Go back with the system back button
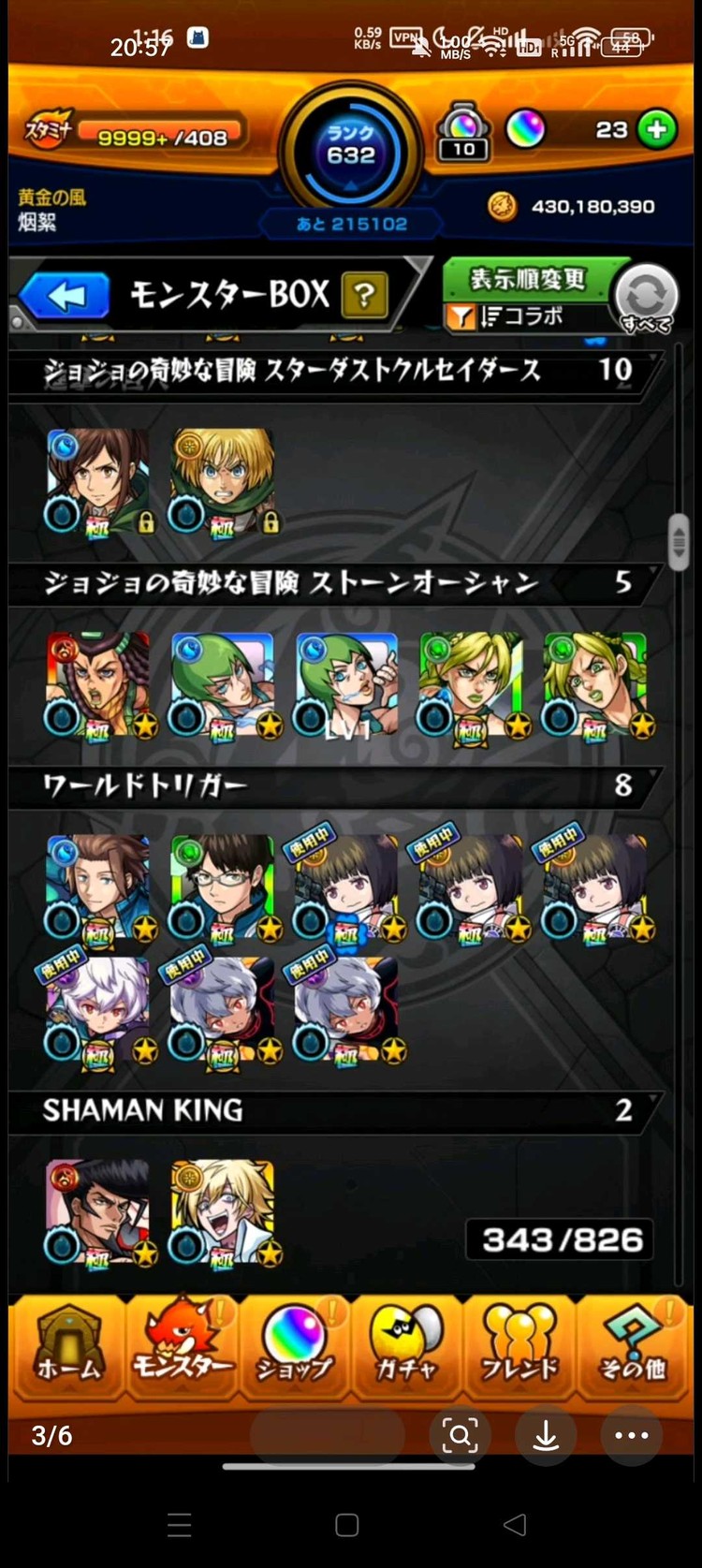702x1568 pixels. (x=515, y=1525)
